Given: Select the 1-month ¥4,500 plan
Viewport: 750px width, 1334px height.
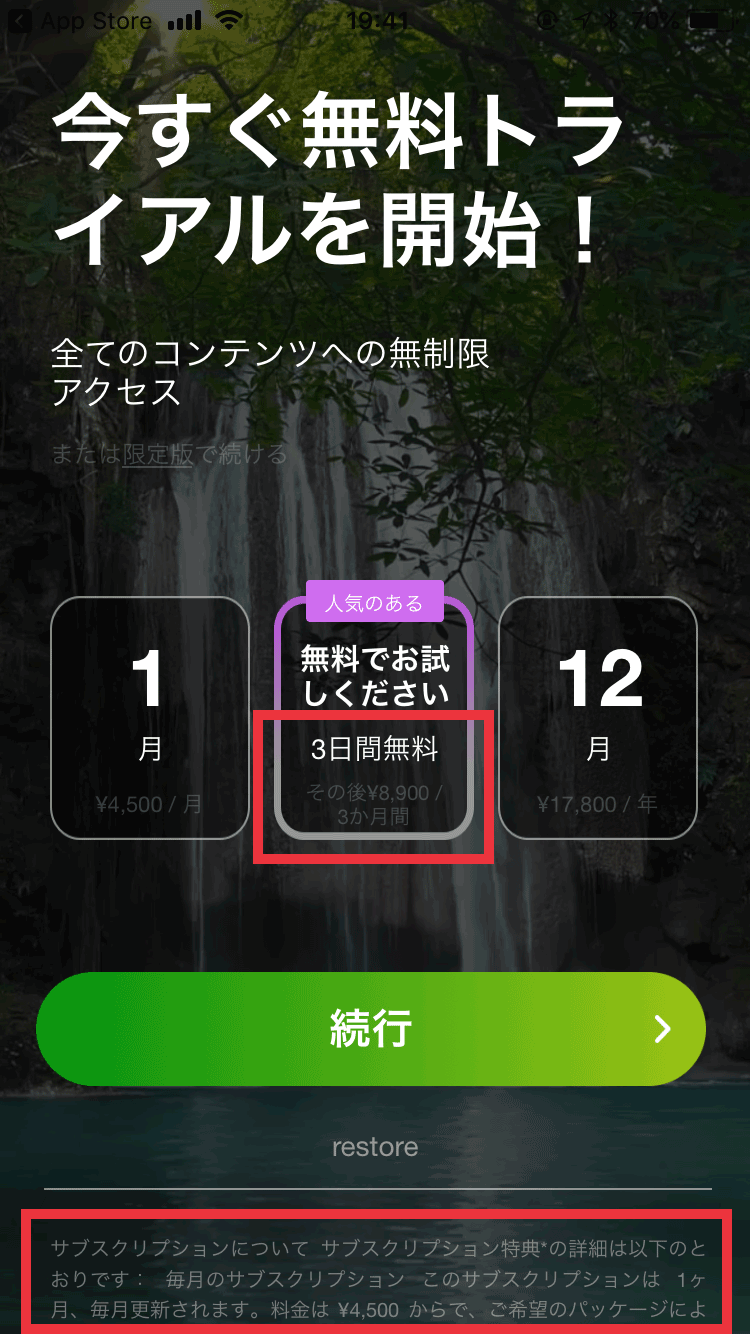Looking at the screenshot, I should click(149, 718).
